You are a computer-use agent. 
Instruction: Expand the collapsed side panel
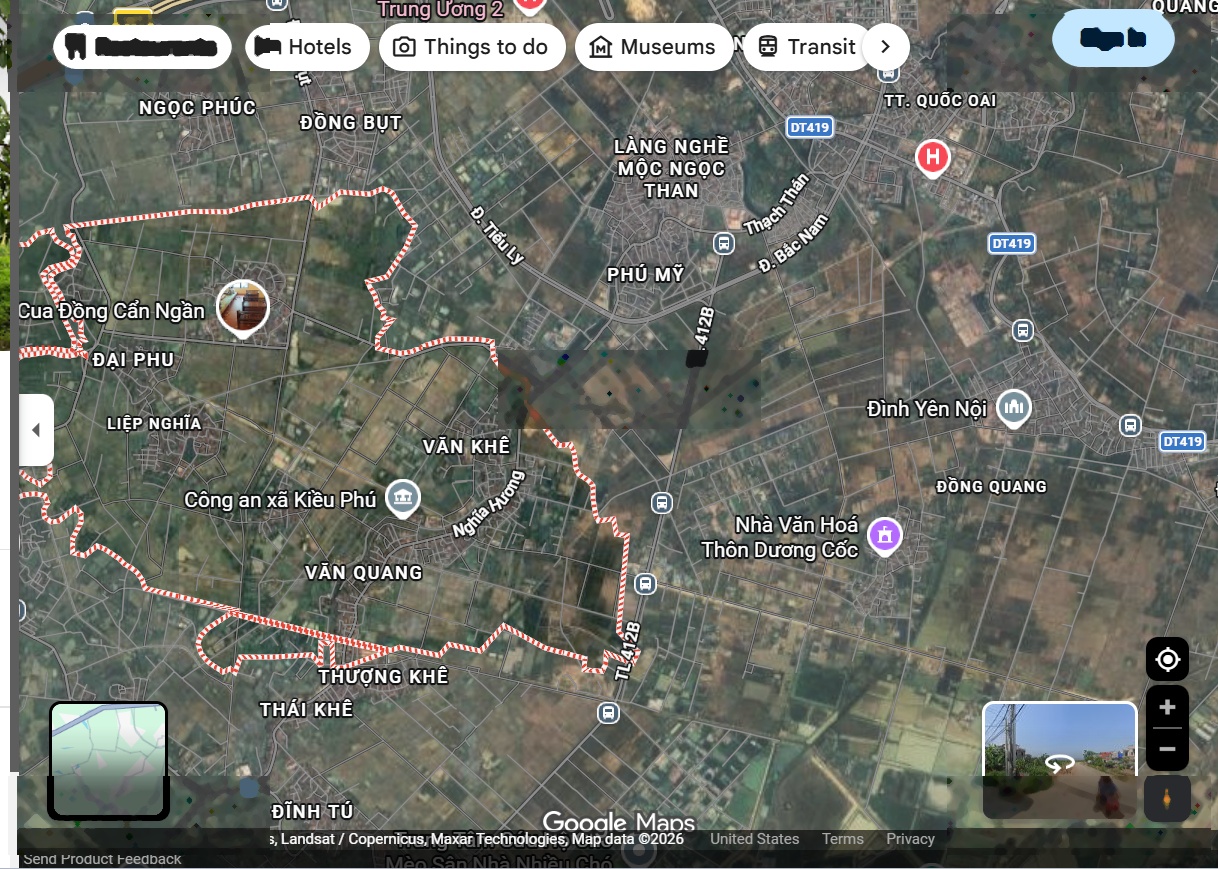(x=36, y=430)
